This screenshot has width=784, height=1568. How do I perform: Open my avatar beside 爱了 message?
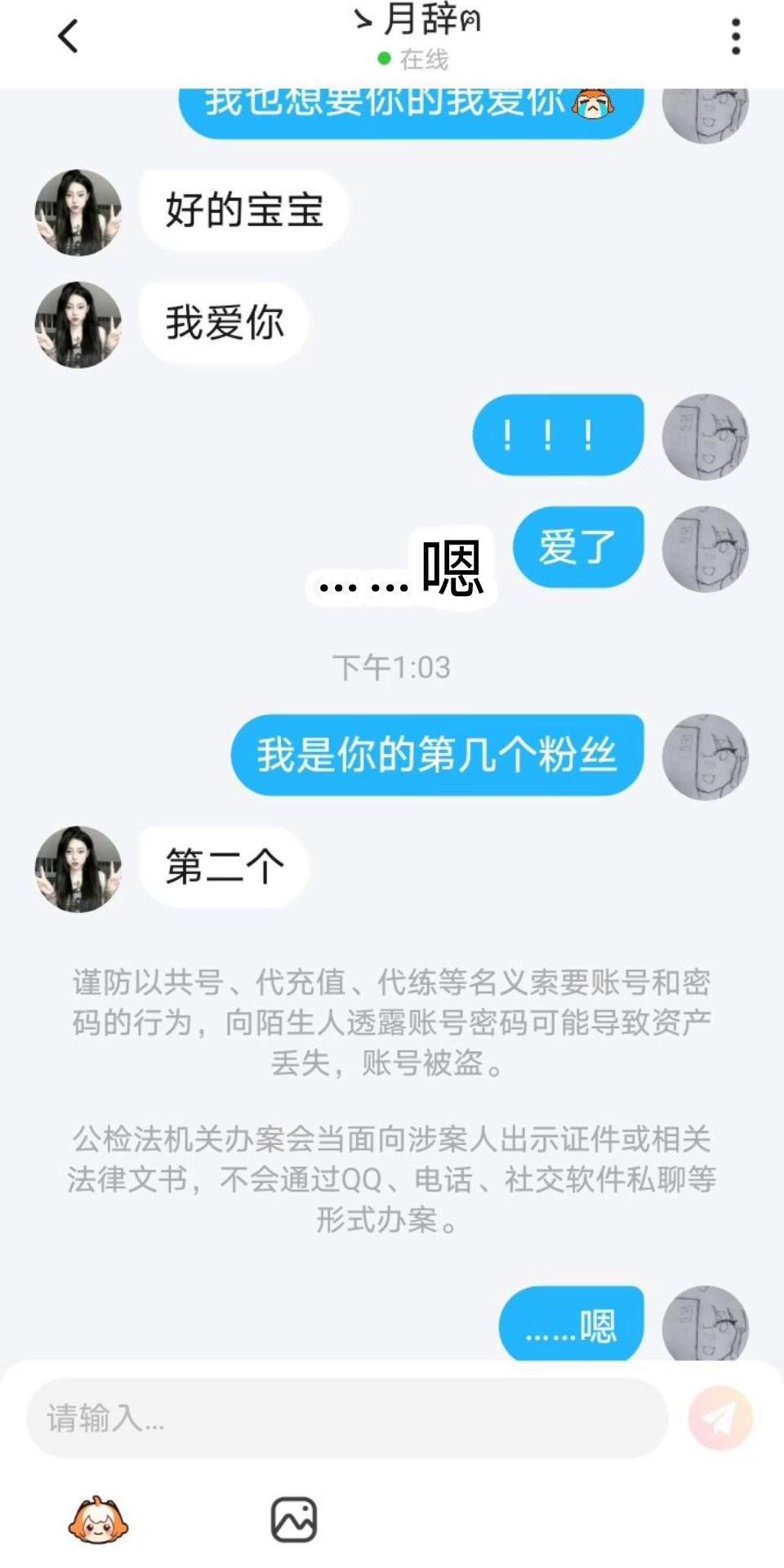(706, 549)
